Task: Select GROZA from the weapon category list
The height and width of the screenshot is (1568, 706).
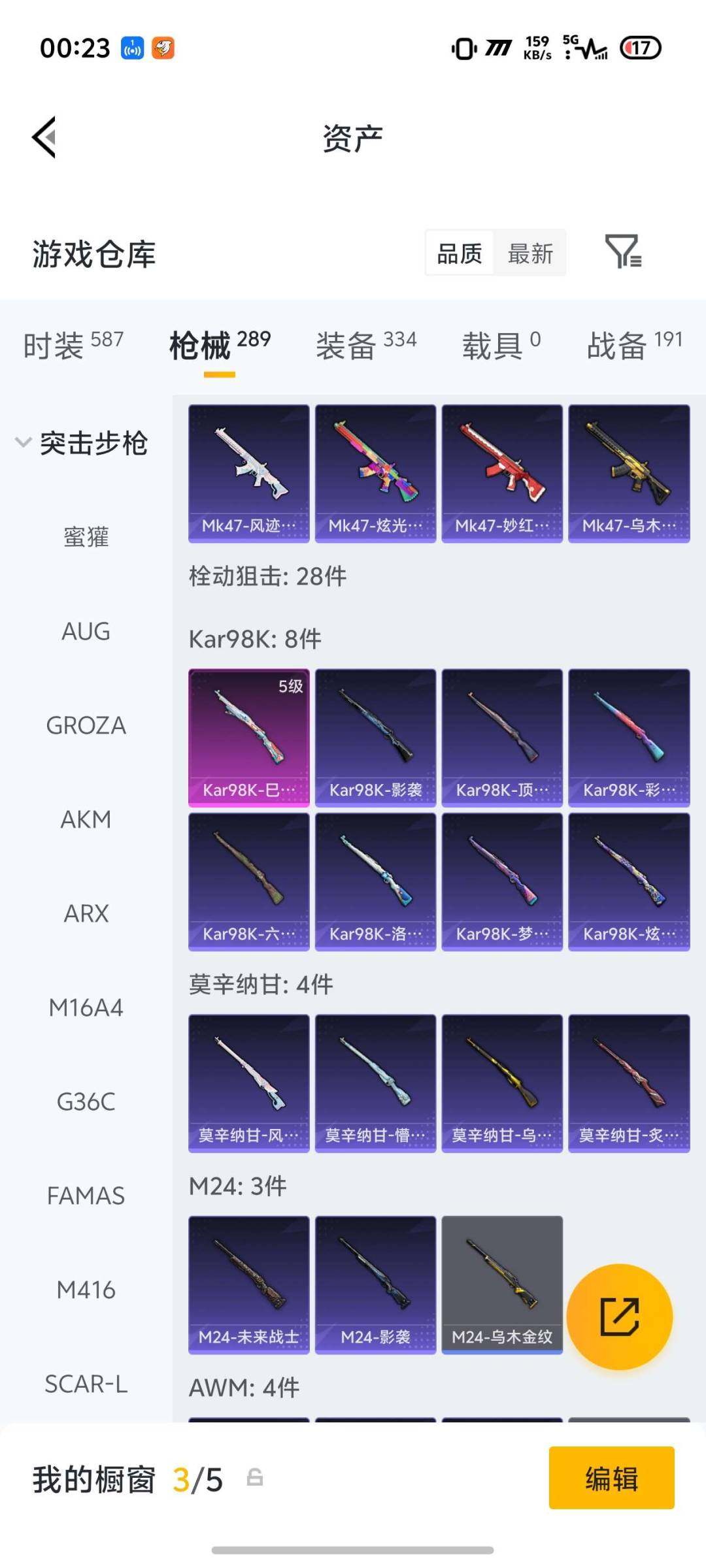Action: click(x=86, y=725)
